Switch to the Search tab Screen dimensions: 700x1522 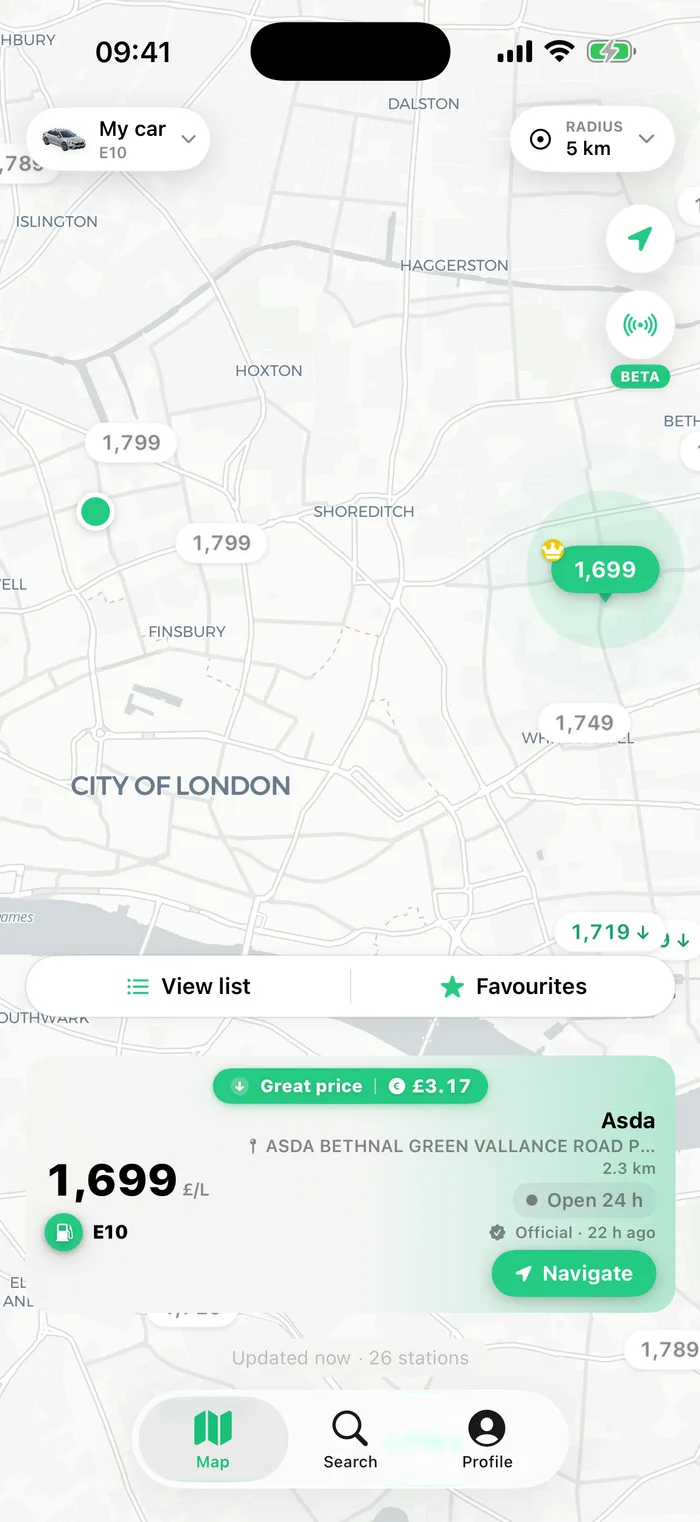(350, 1440)
